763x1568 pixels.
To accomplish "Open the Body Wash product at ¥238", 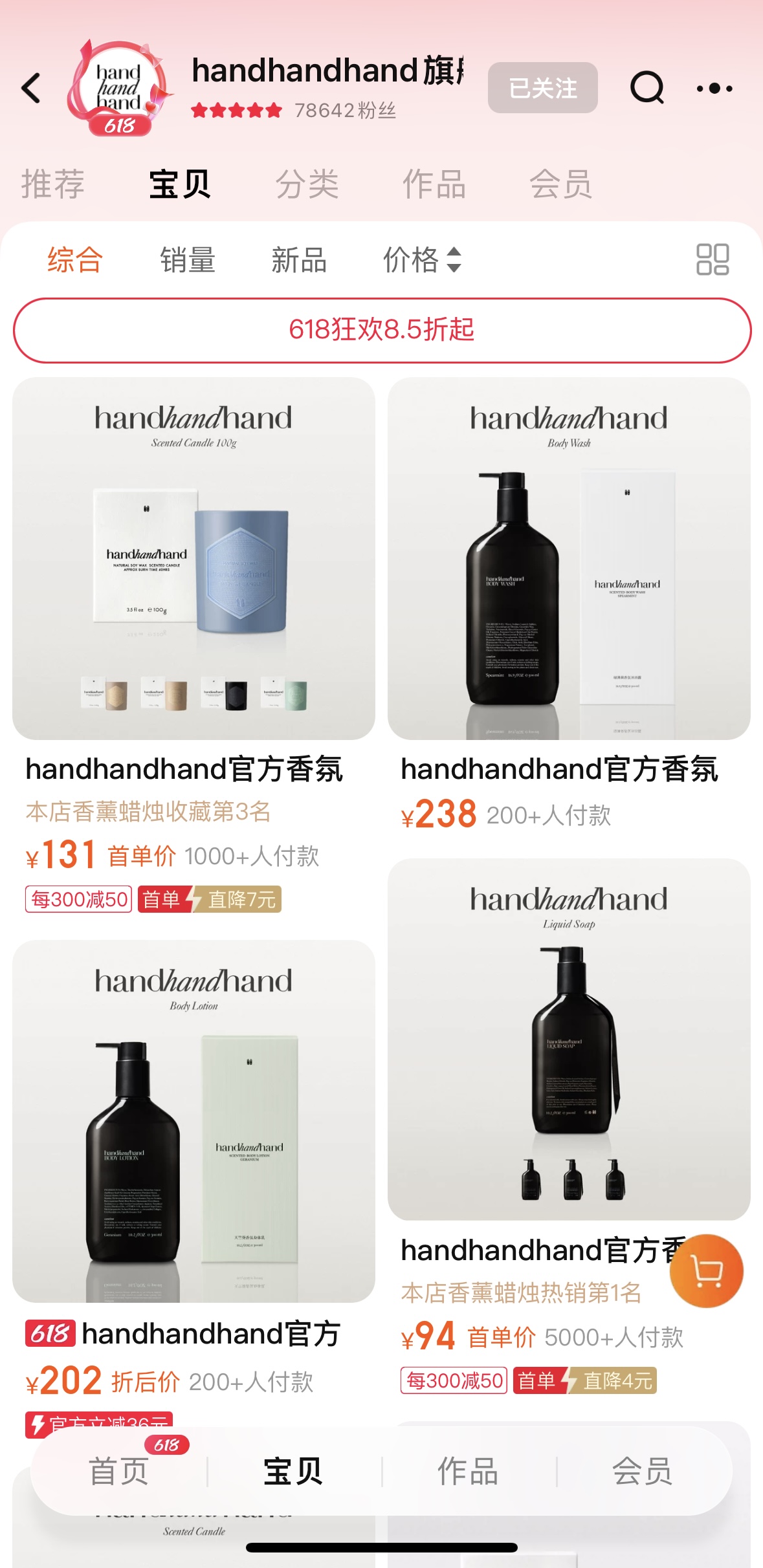I will (x=569, y=559).
